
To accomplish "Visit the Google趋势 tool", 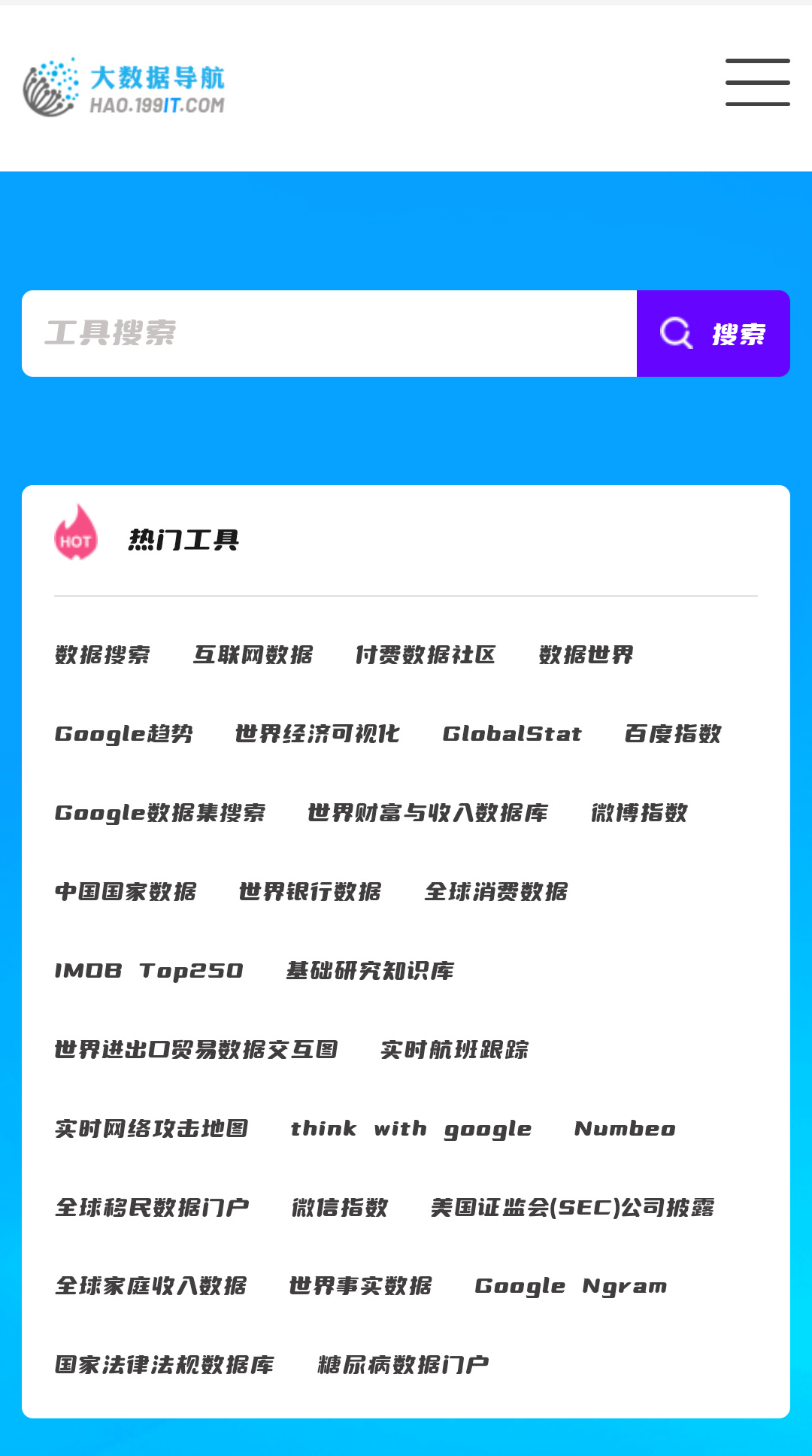I will coord(124,734).
